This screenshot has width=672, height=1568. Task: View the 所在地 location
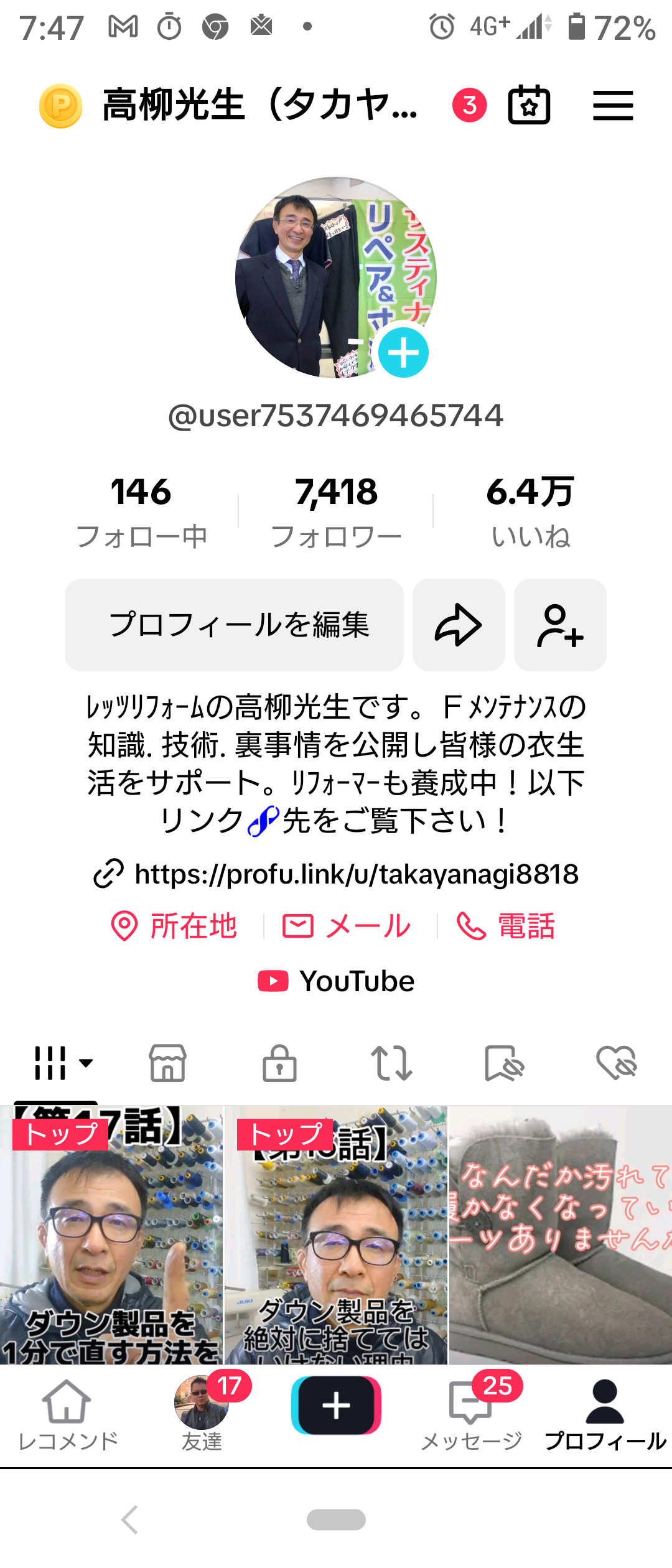point(174,926)
